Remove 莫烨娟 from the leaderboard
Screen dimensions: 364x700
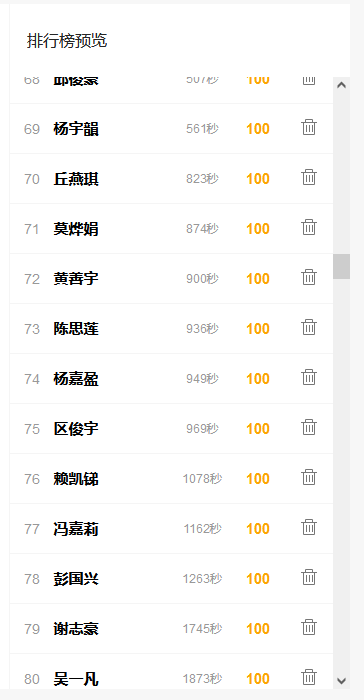309,227
